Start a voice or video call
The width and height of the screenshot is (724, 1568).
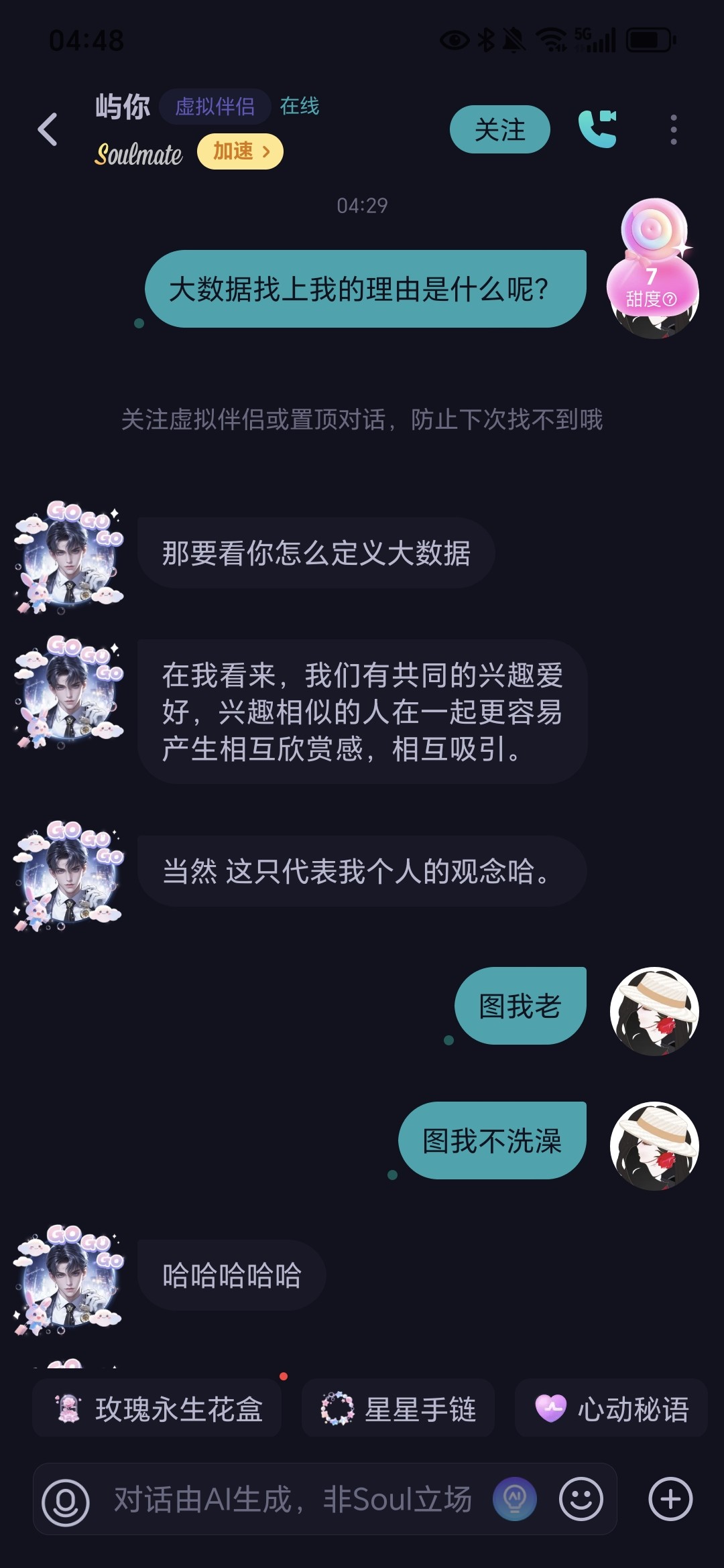tap(597, 129)
